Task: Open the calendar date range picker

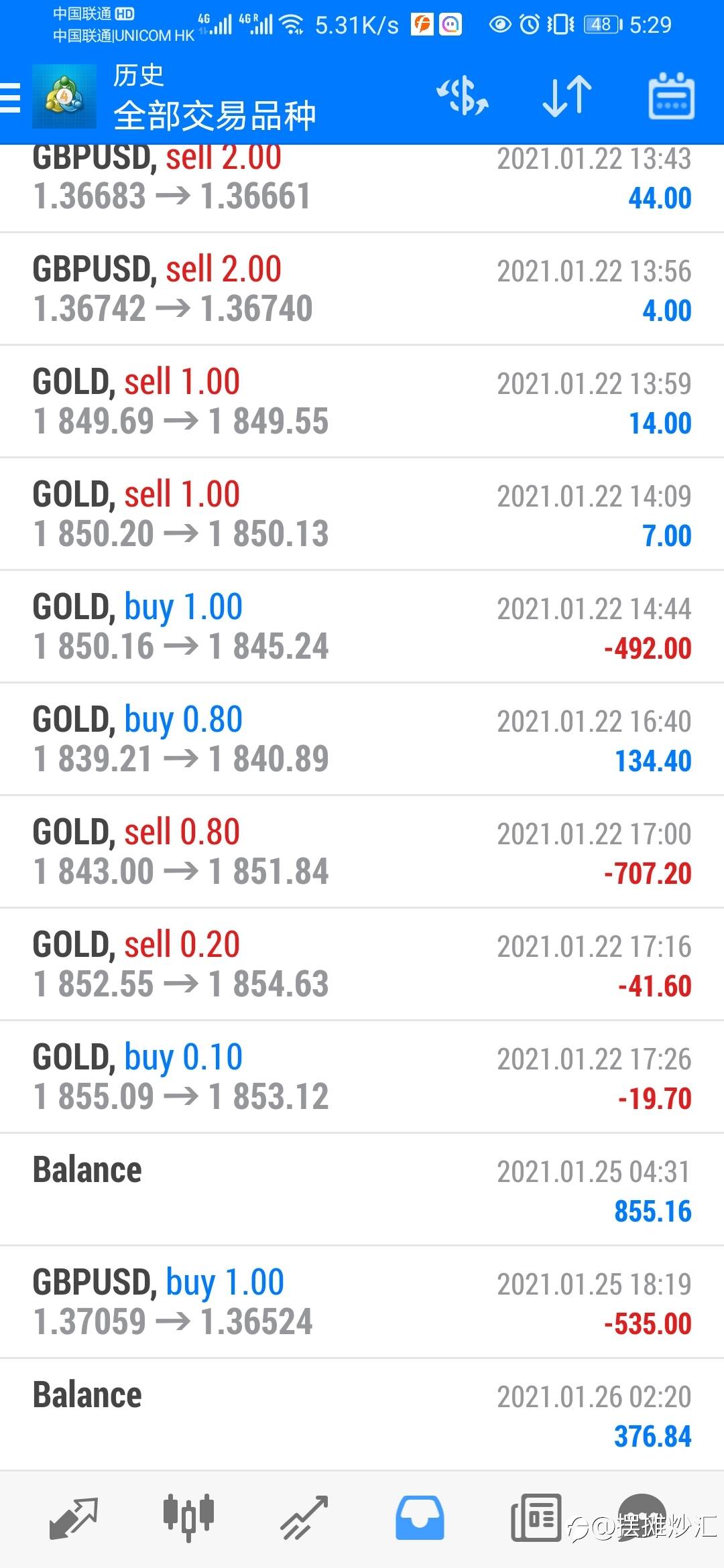Action: (x=671, y=96)
